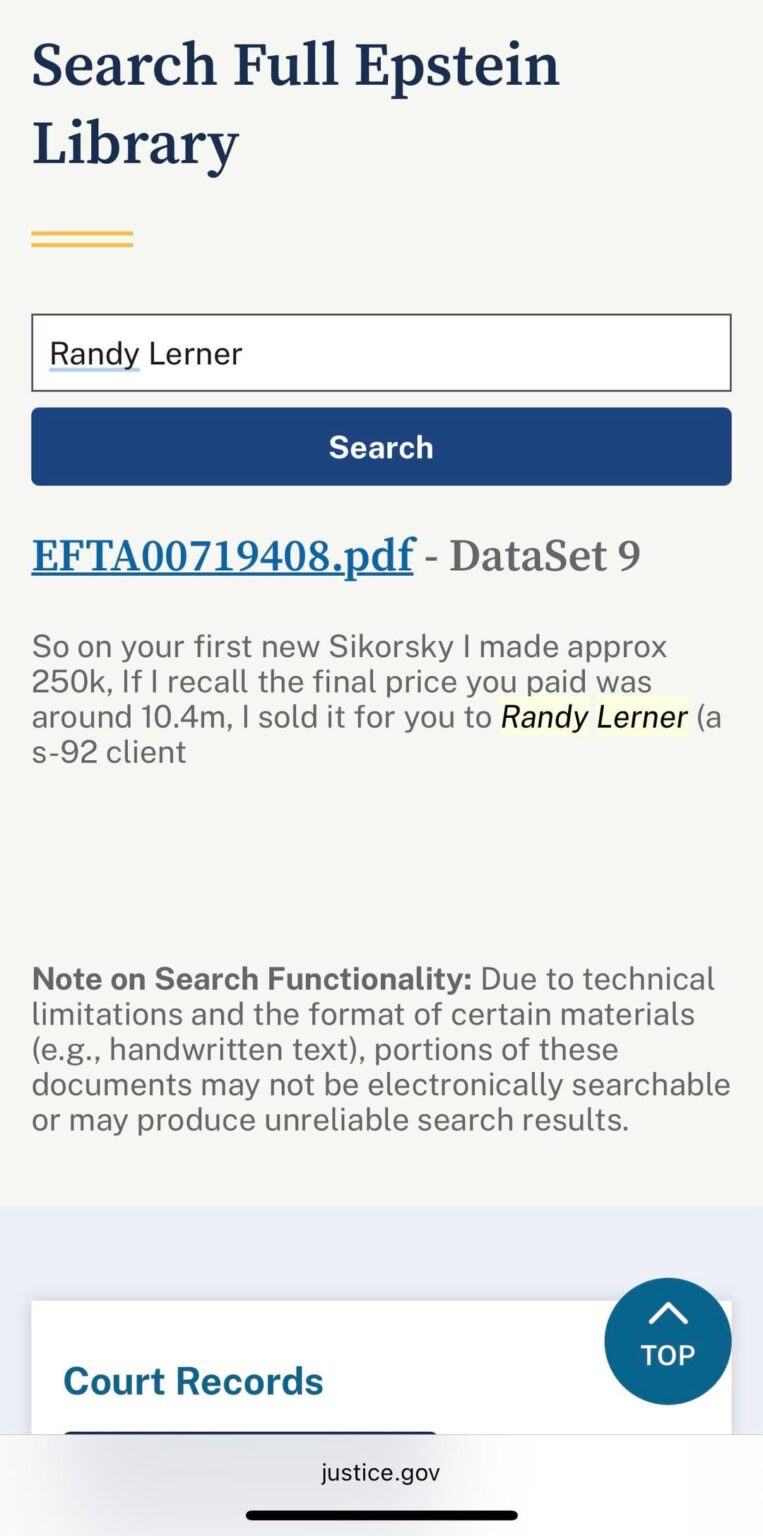This screenshot has width=763, height=1536.
Task: Open the Court Records section
Action: (x=193, y=1381)
